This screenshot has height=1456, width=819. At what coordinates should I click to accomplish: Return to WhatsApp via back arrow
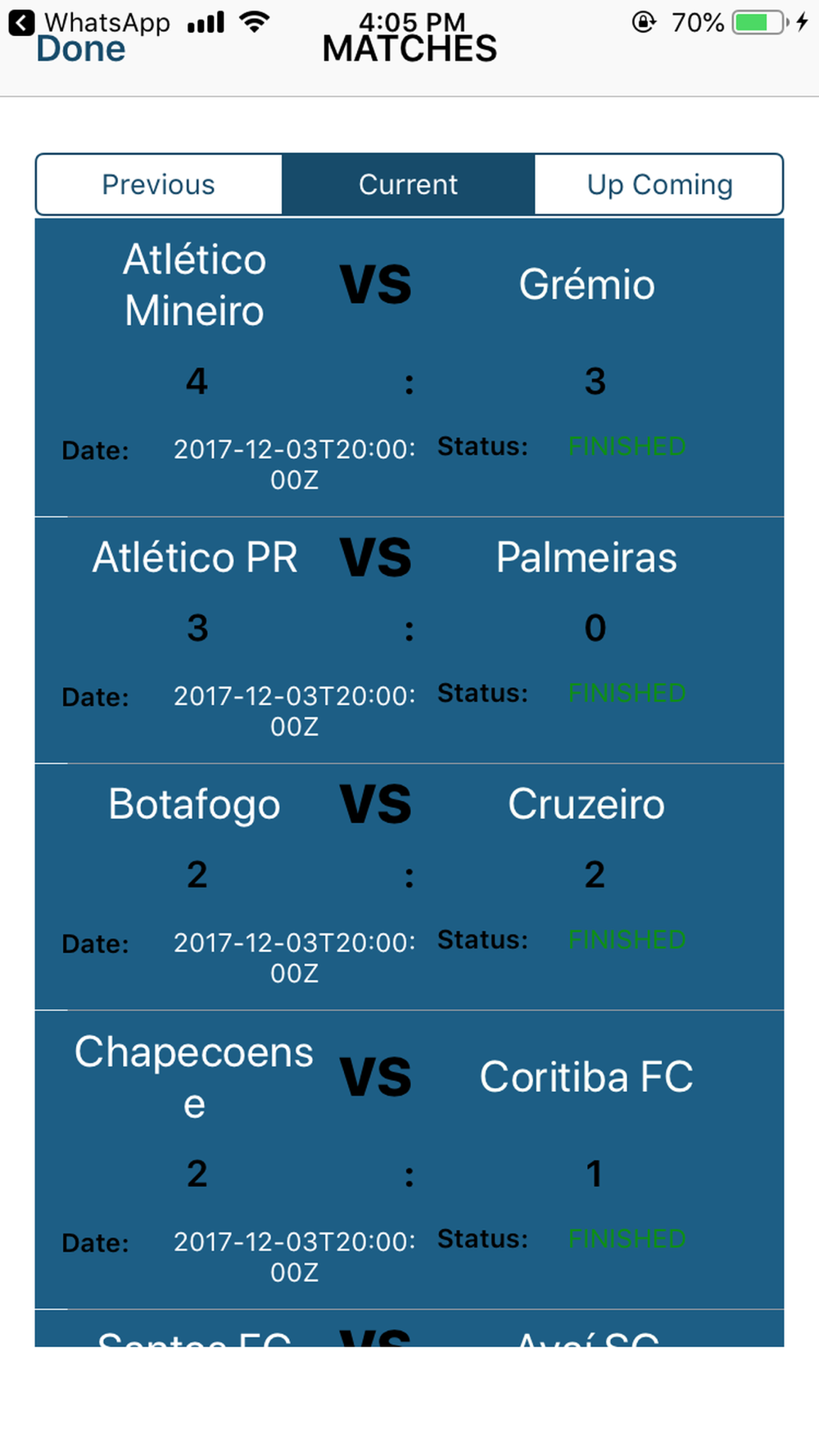(x=22, y=22)
